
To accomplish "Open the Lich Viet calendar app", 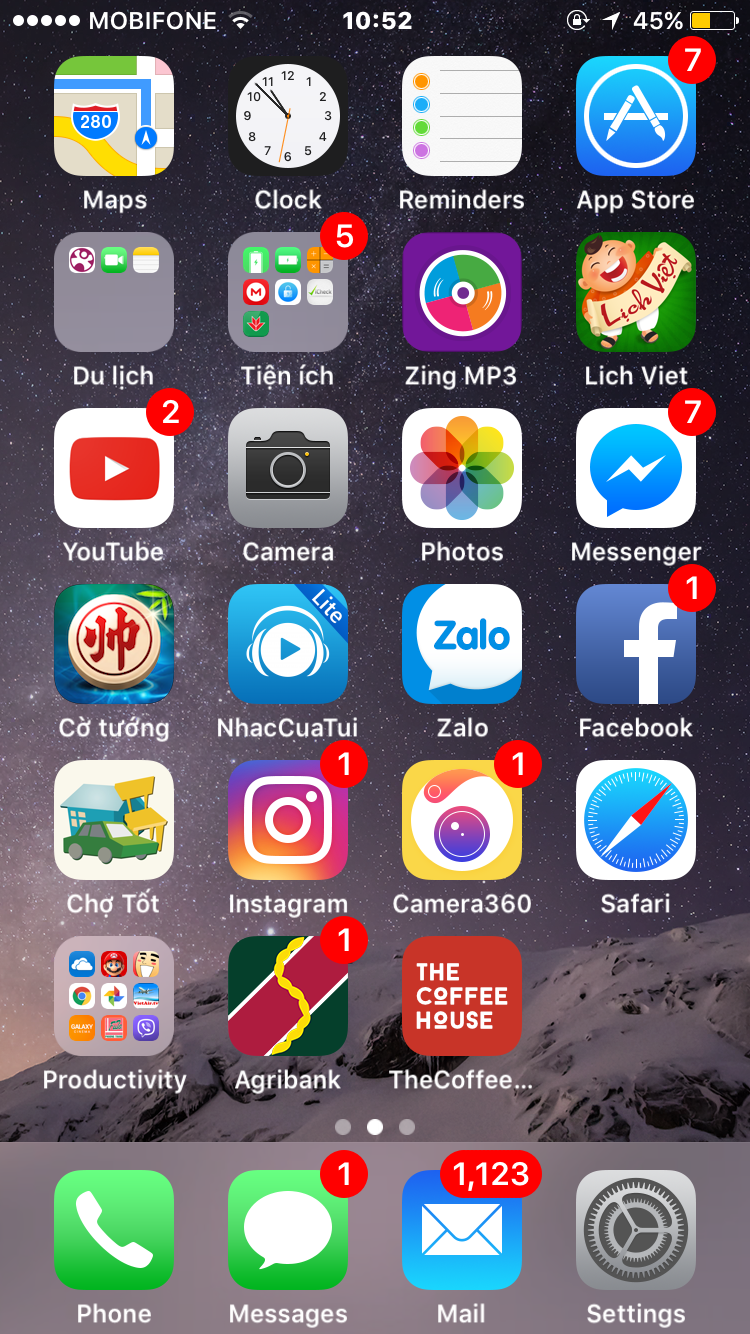I will (636, 292).
